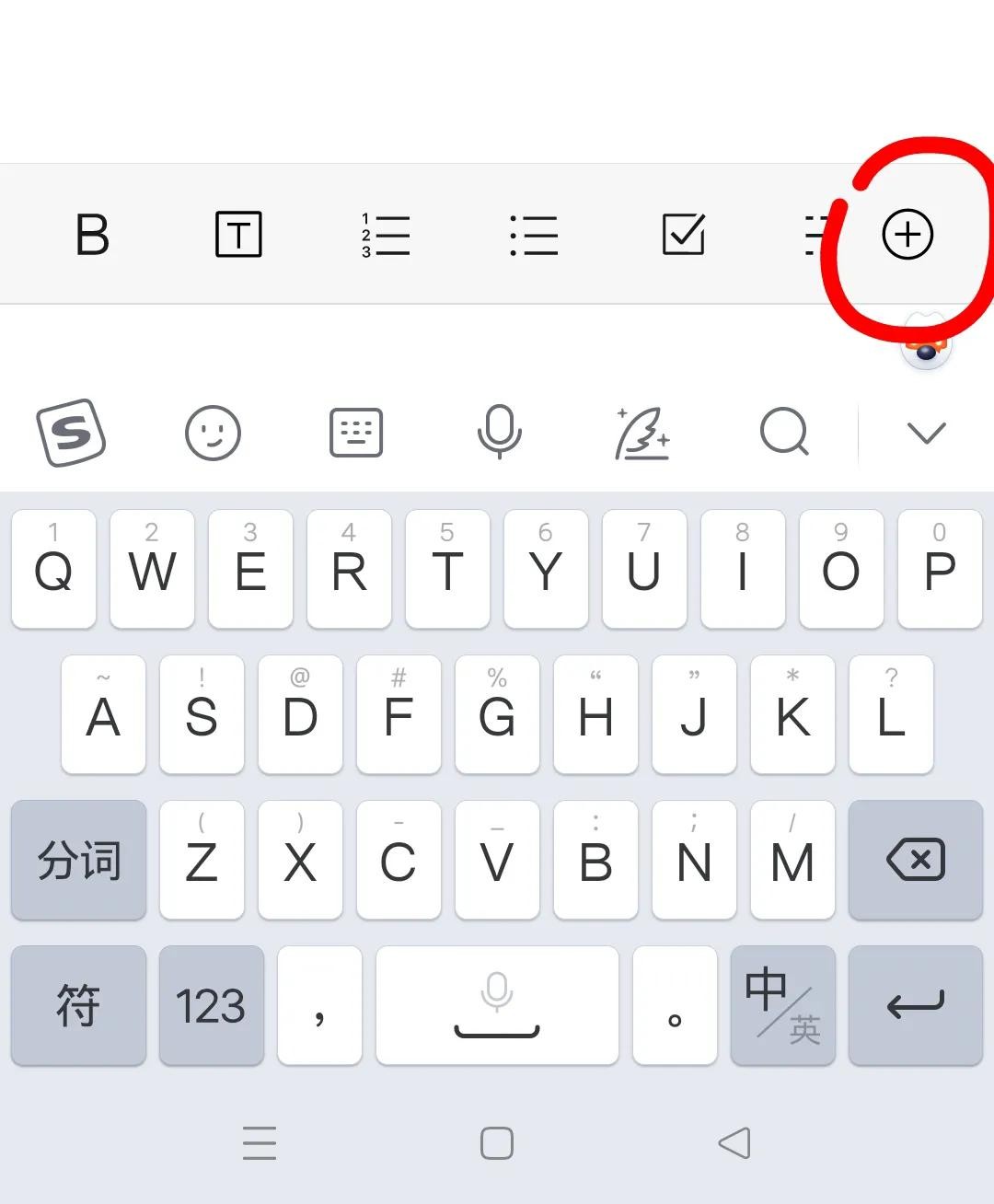Open the AI writing feather tool

641,432
